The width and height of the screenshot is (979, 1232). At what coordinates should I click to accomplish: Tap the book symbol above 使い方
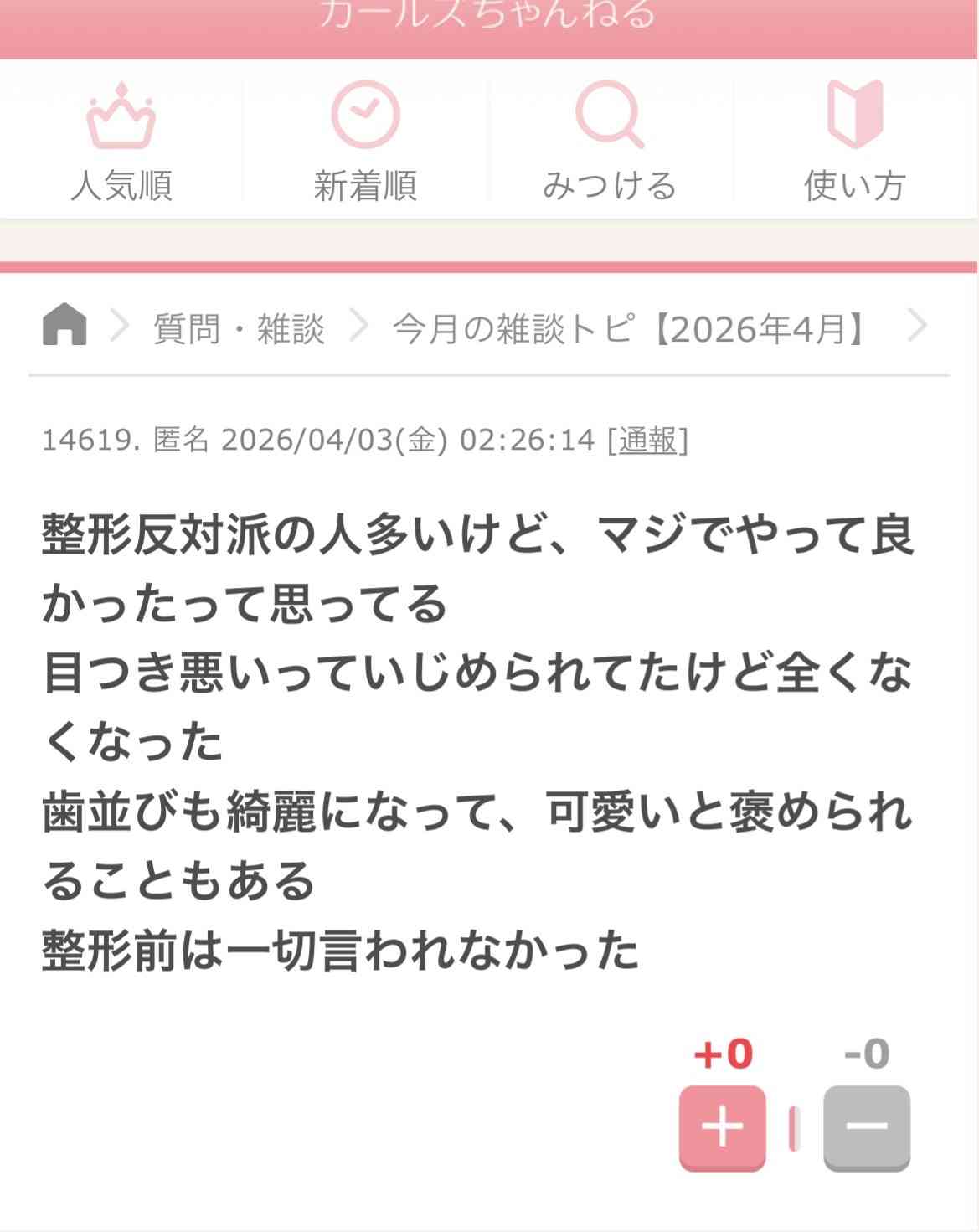click(x=853, y=115)
